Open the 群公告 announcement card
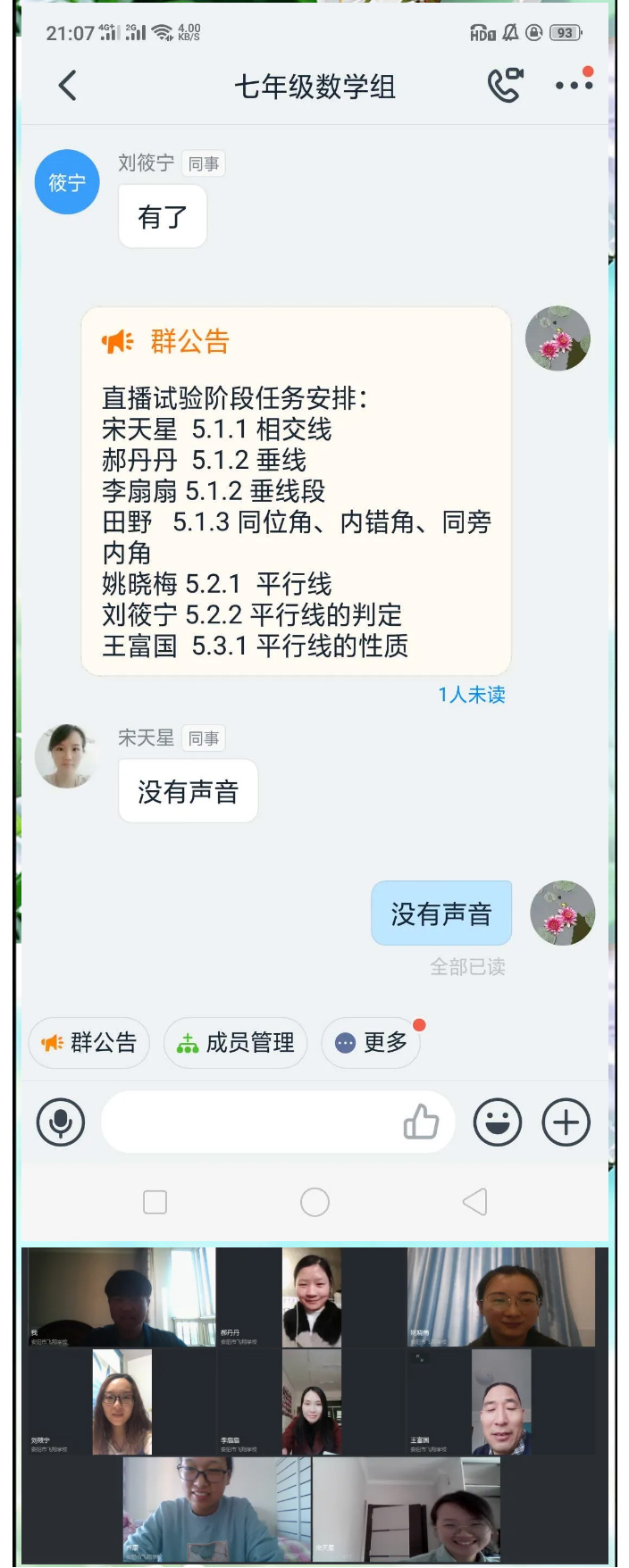 click(x=296, y=491)
